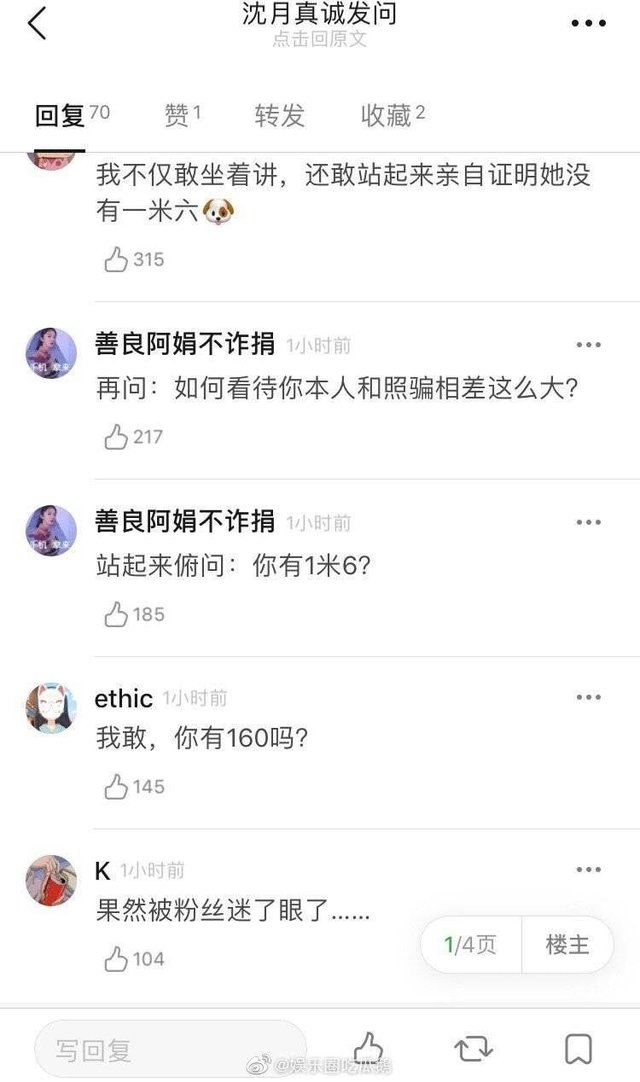Viewport: 640px width, 1082px height.
Task: Tap the 写回复 input field
Action: pos(170,1049)
